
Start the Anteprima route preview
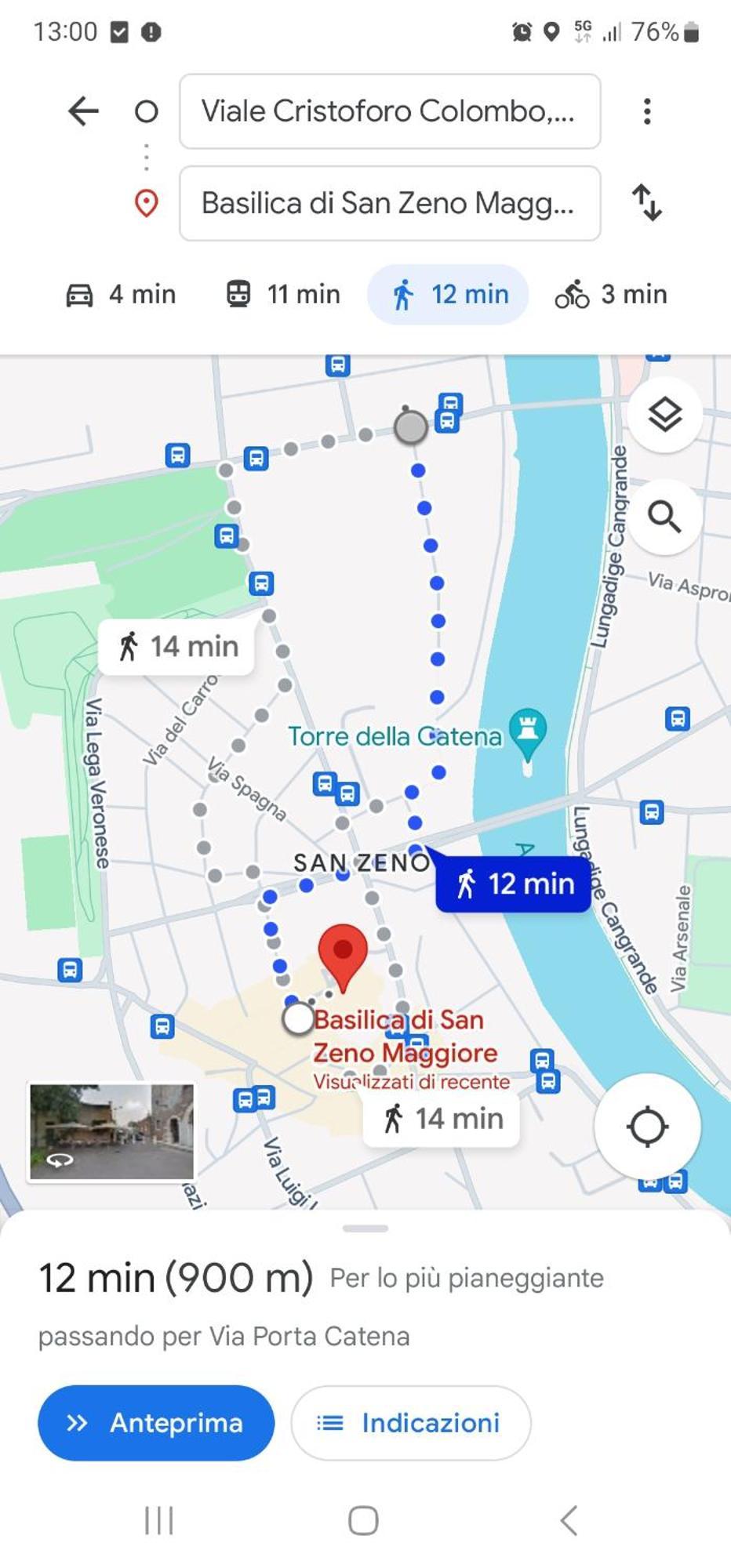point(156,1422)
